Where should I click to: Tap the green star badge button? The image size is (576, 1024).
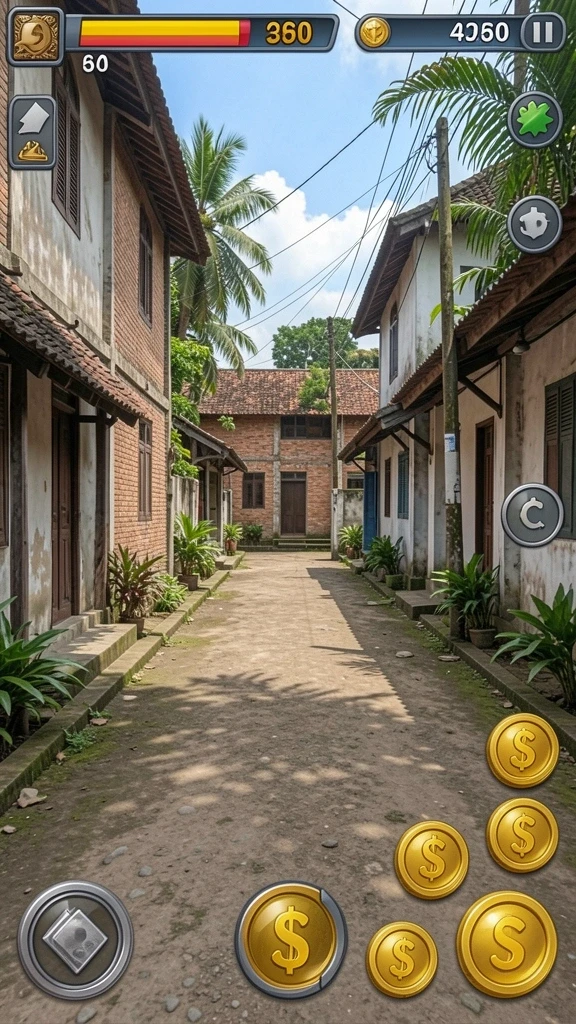point(535,120)
